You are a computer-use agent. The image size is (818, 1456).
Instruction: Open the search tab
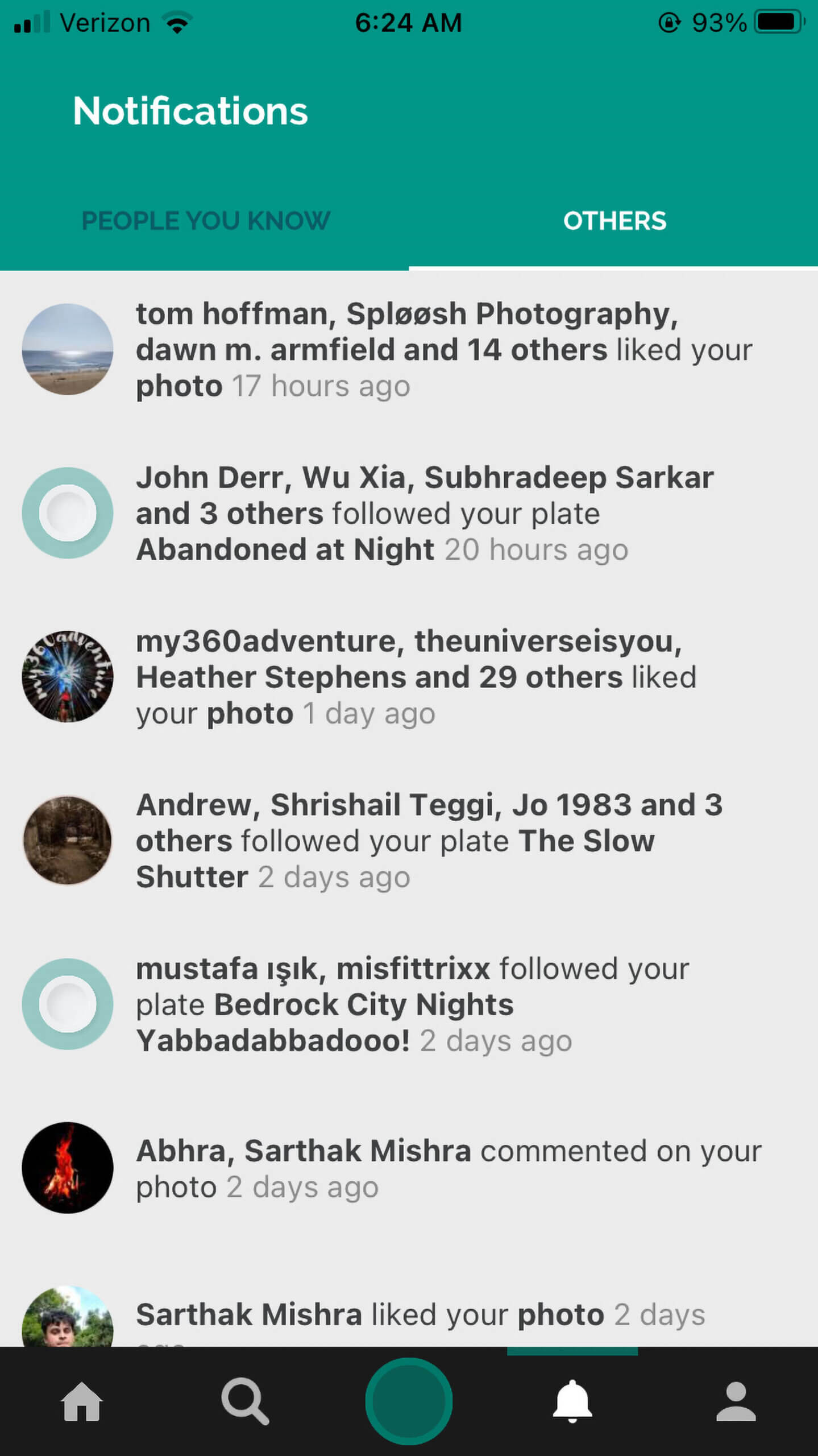click(x=245, y=1403)
